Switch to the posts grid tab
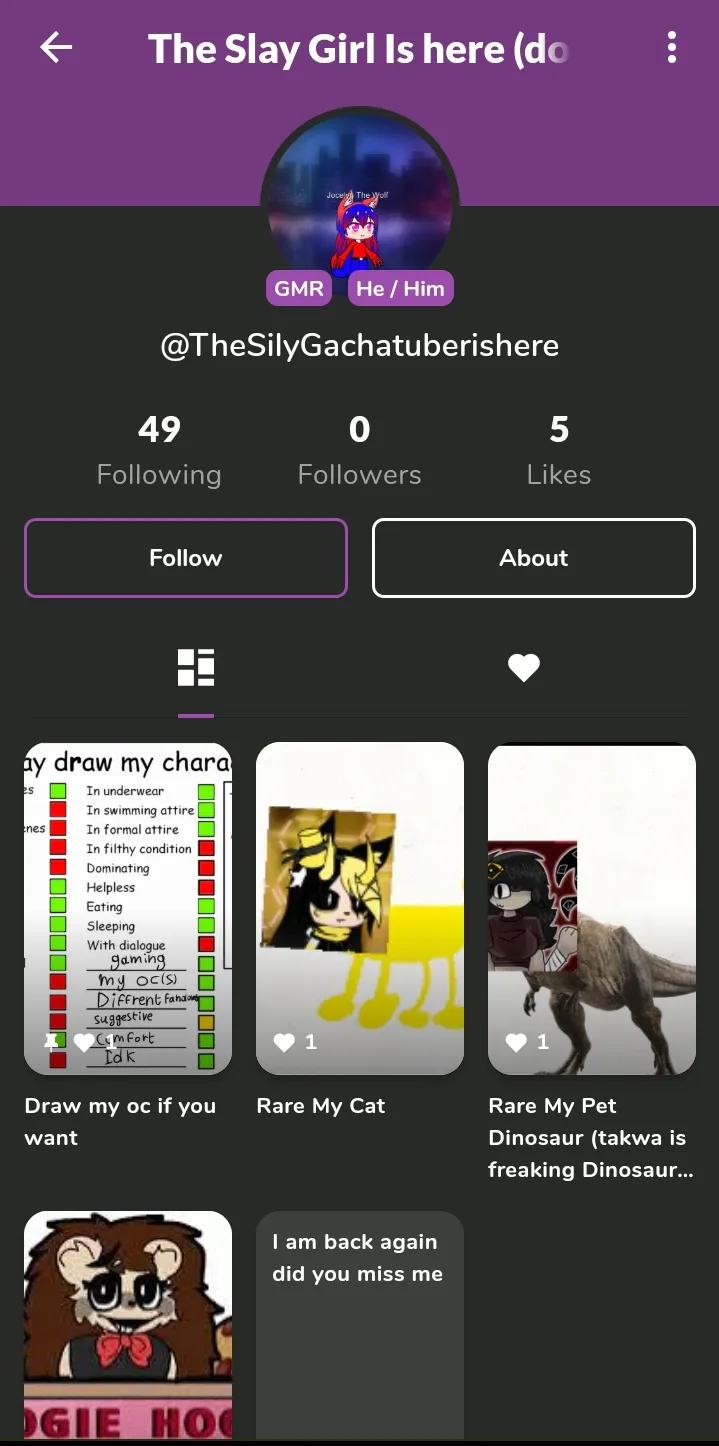This screenshot has height=1446, width=719. coord(196,668)
